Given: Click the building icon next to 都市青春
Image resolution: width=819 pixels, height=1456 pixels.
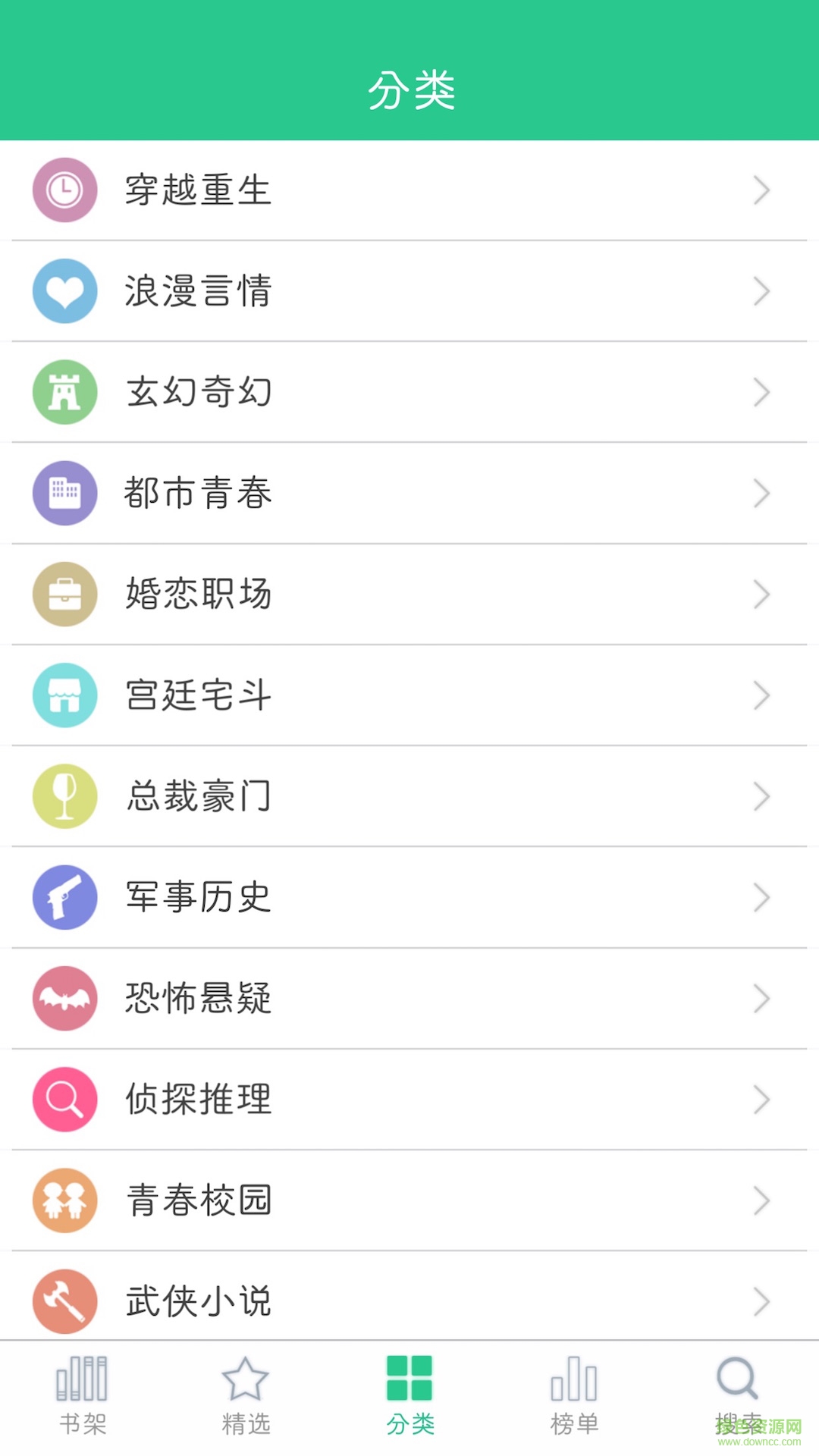Looking at the screenshot, I should (x=64, y=493).
